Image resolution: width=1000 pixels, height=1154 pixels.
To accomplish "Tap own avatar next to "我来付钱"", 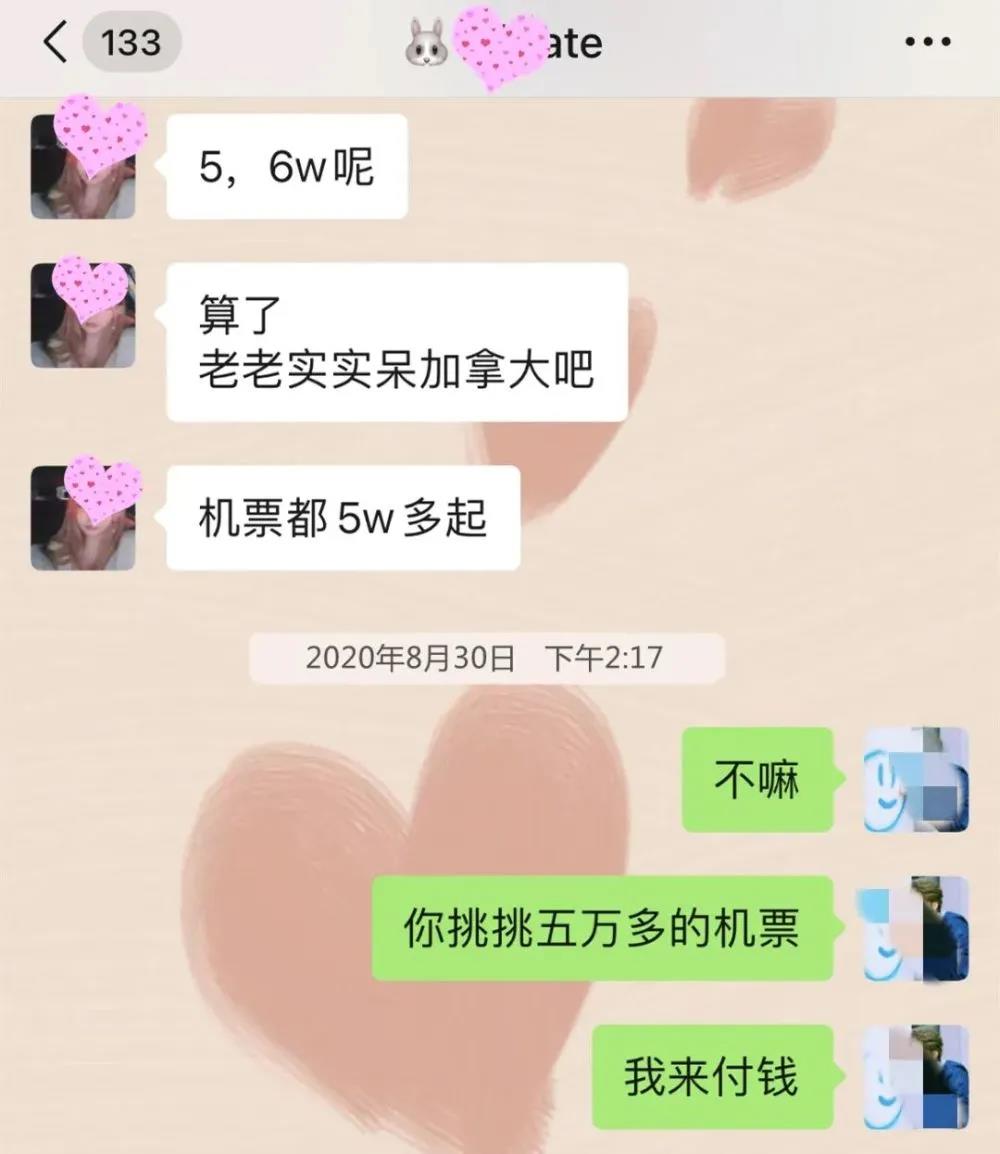I will coord(916,1077).
